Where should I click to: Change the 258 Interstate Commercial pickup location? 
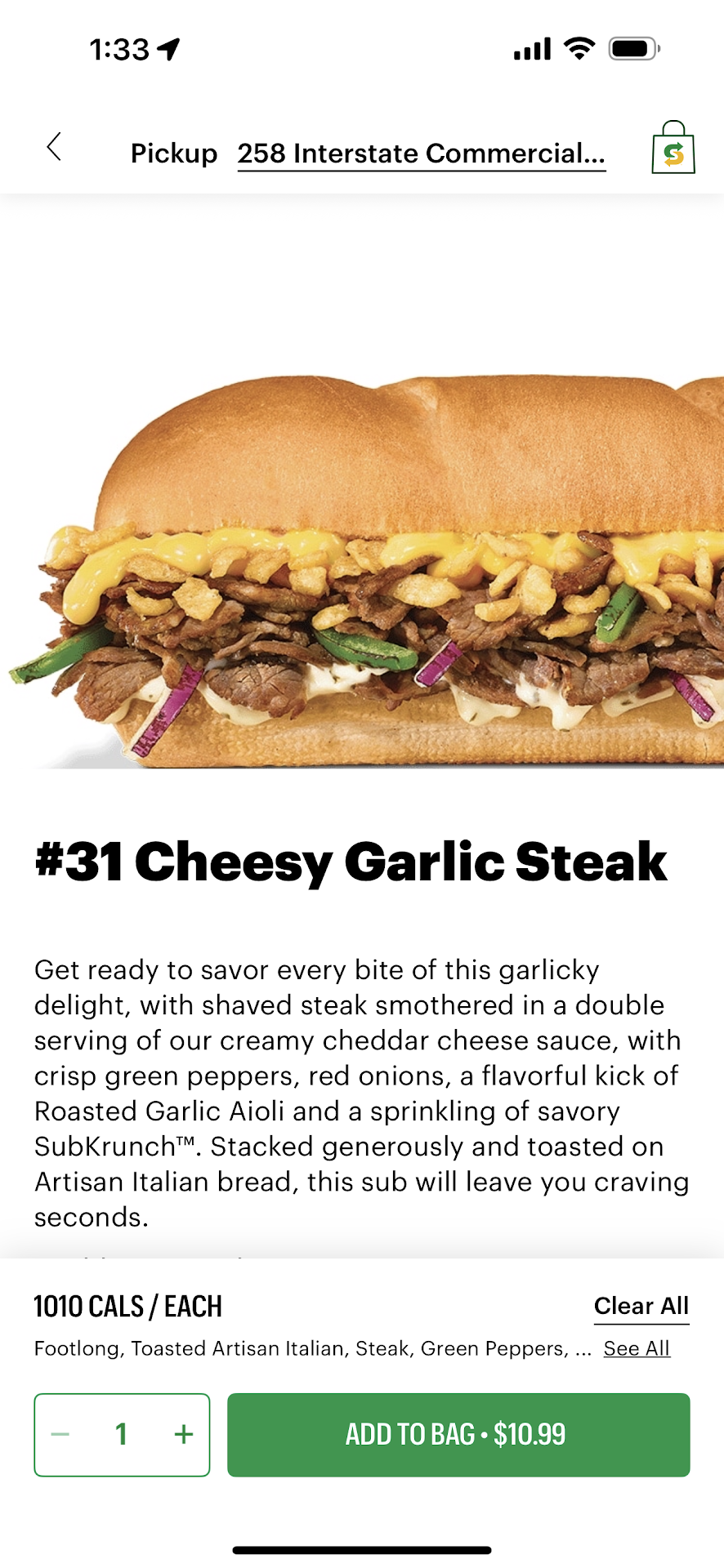pos(421,154)
